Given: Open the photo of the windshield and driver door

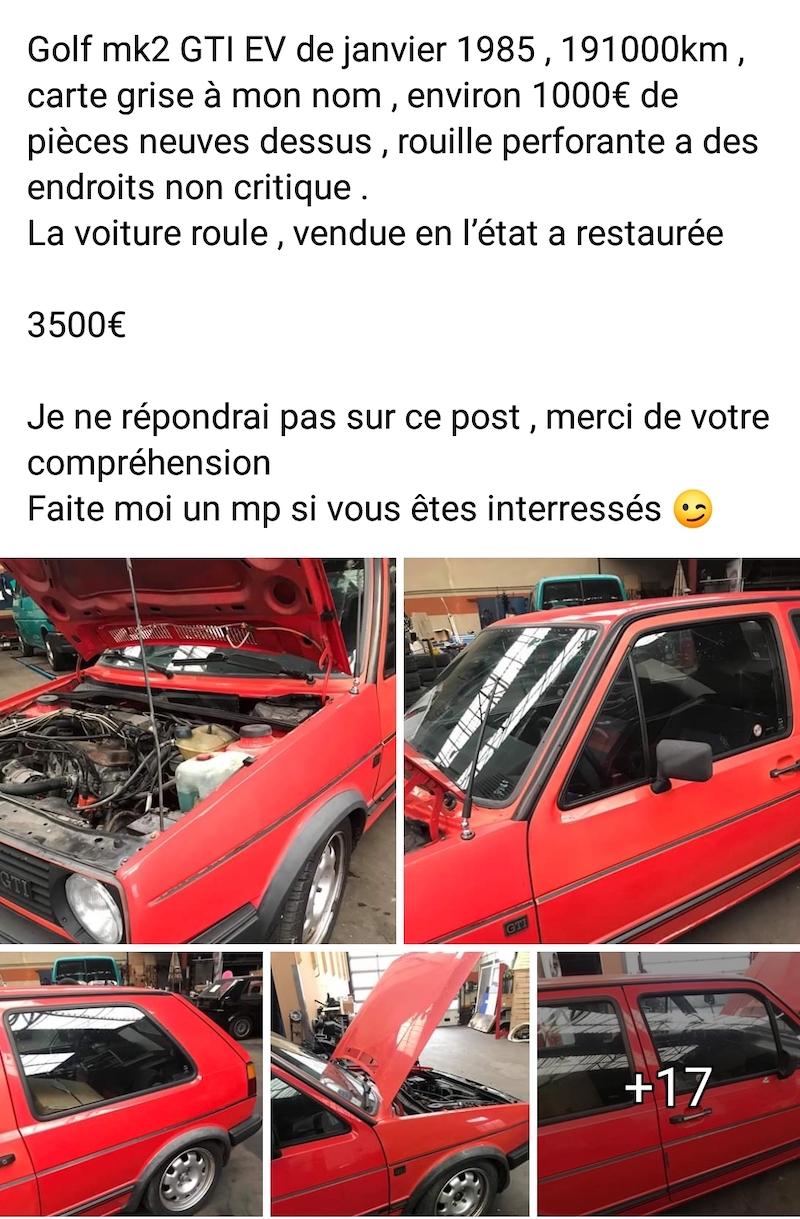Looking at the screenshot, I should tap(602, 750).
